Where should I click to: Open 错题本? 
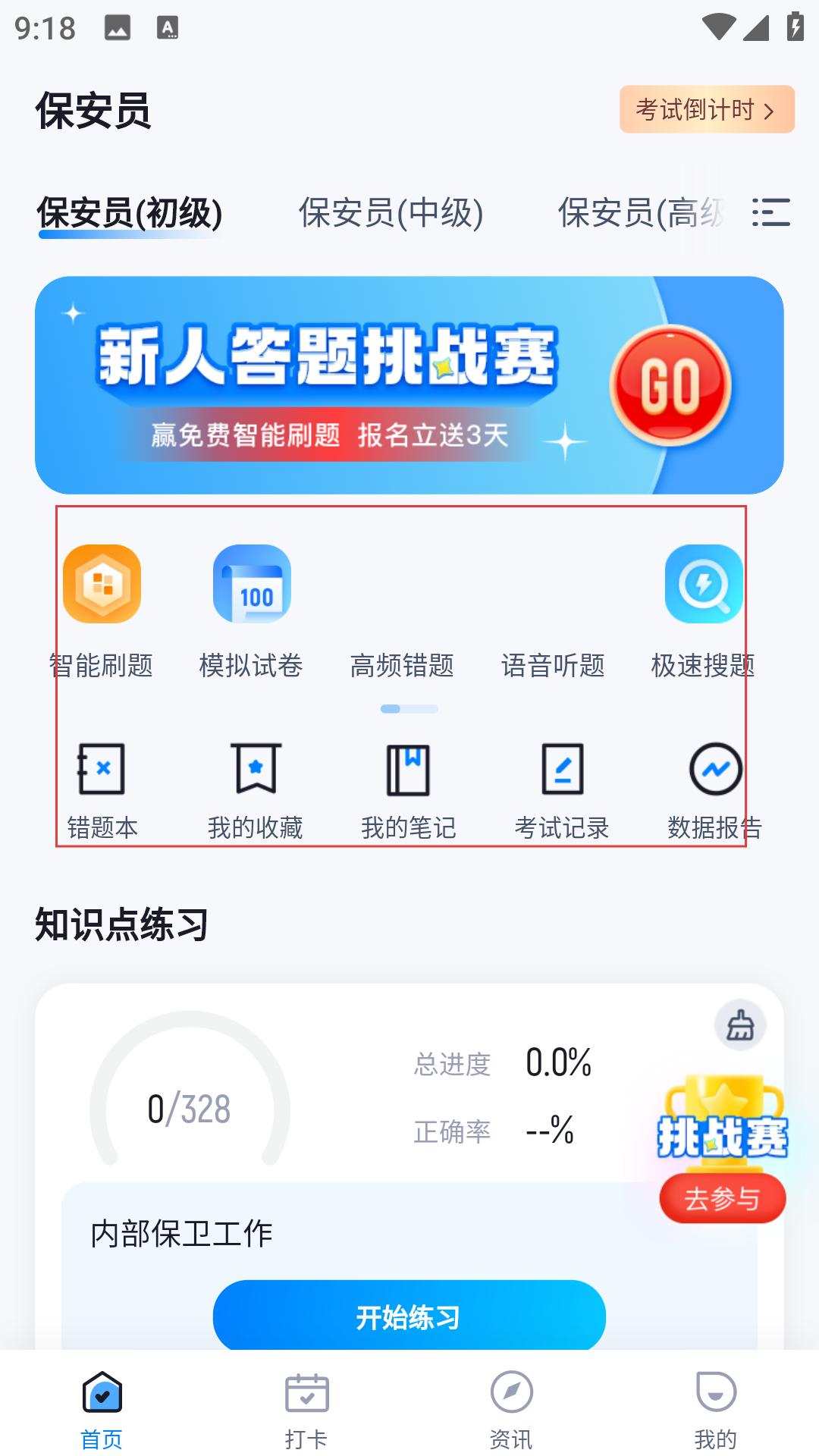tap(102, 789)
